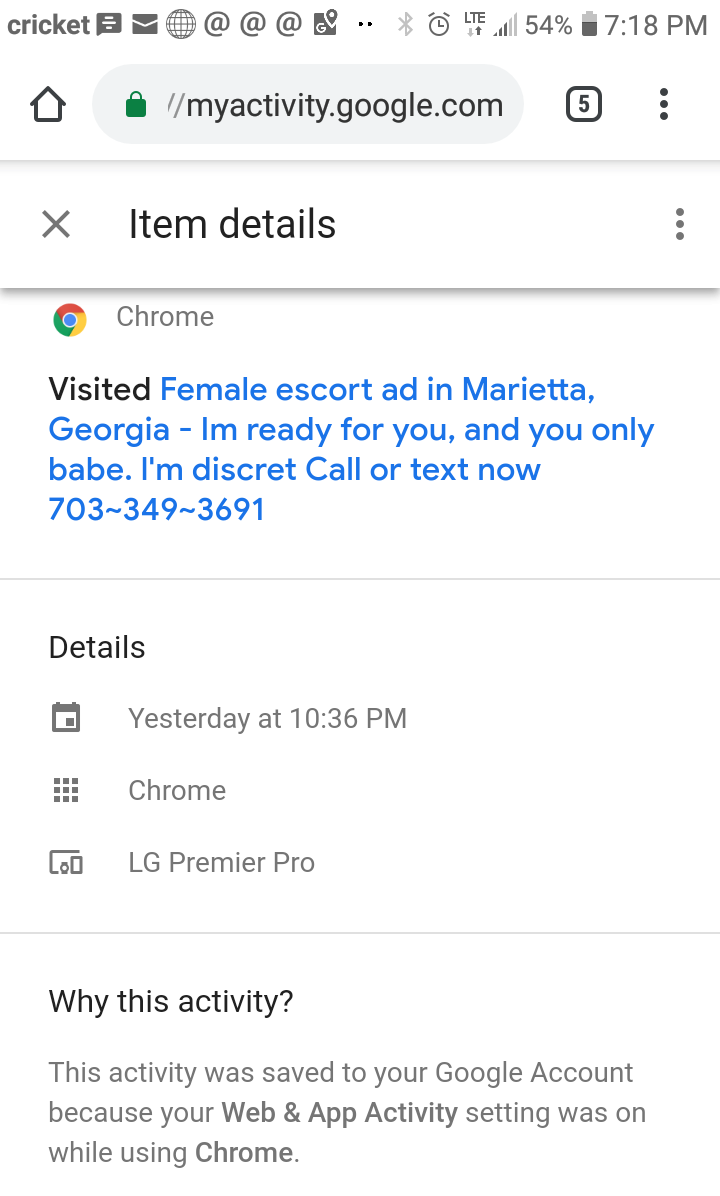Viewport: 720px width, 1196px height.
Task: Edit the myactivity.google.com address bar
Action: click(308, 104)
